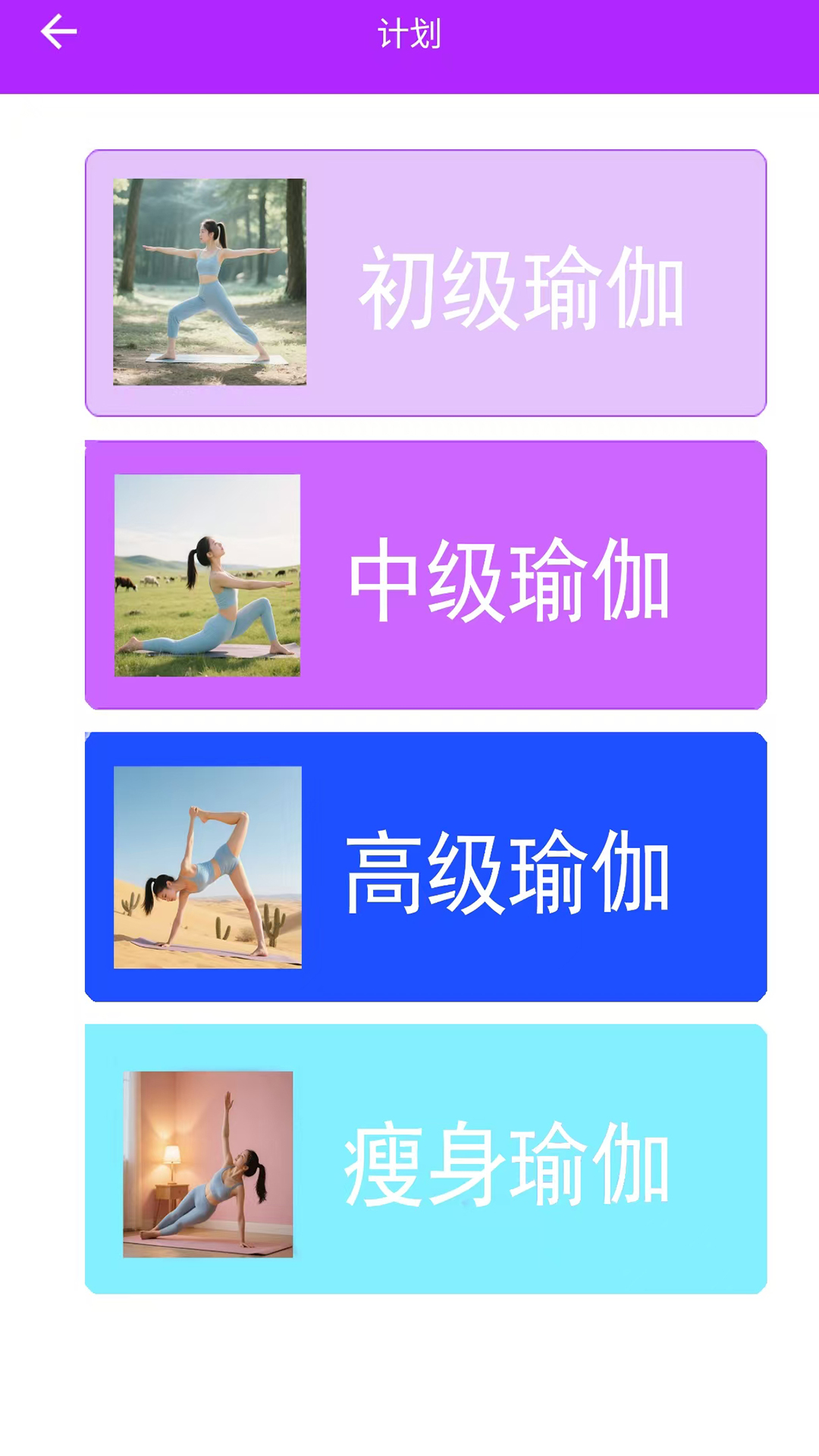Click the advanced yoga desert pose thumbnail
This screenshot has width=819, height=1456.
click(207, 868)
